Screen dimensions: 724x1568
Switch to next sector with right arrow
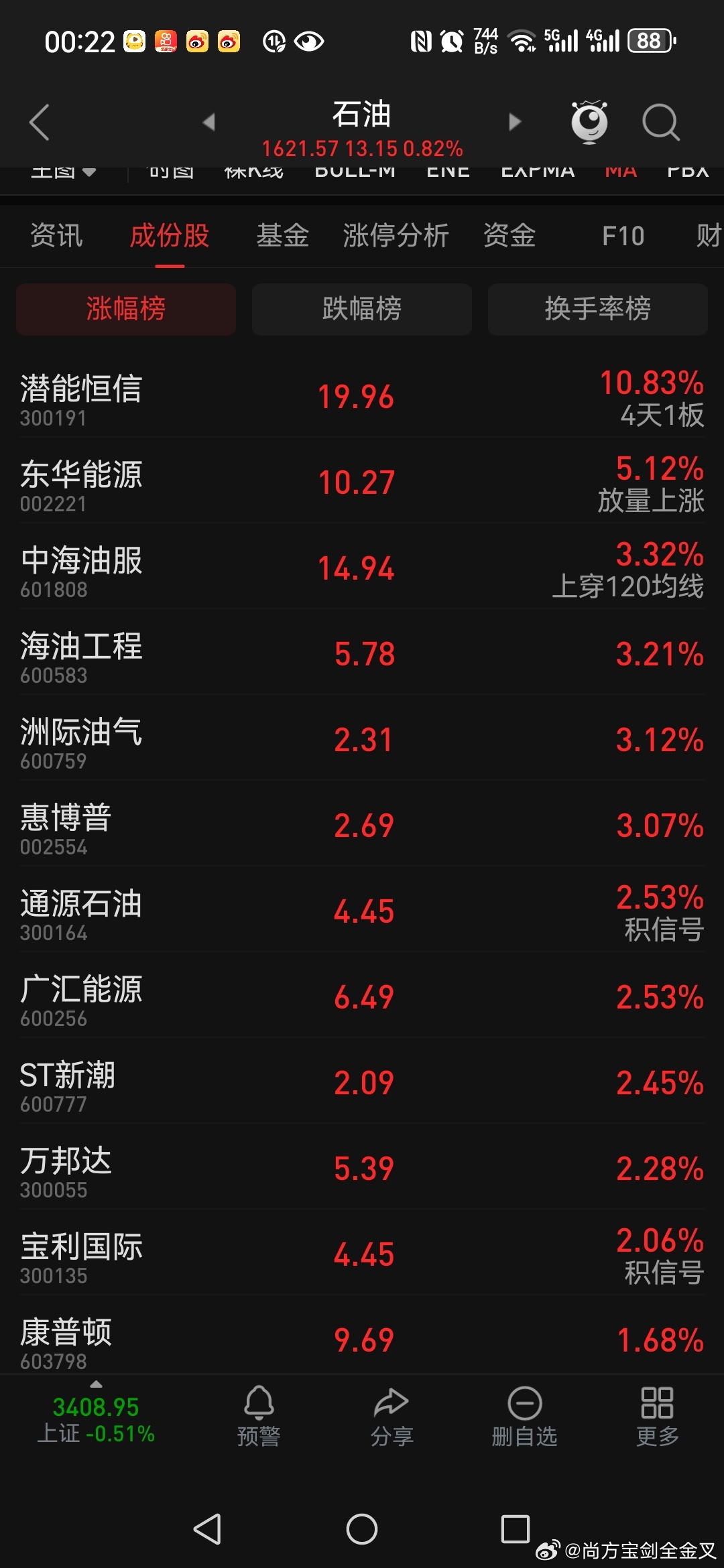(x=514, y=122)
